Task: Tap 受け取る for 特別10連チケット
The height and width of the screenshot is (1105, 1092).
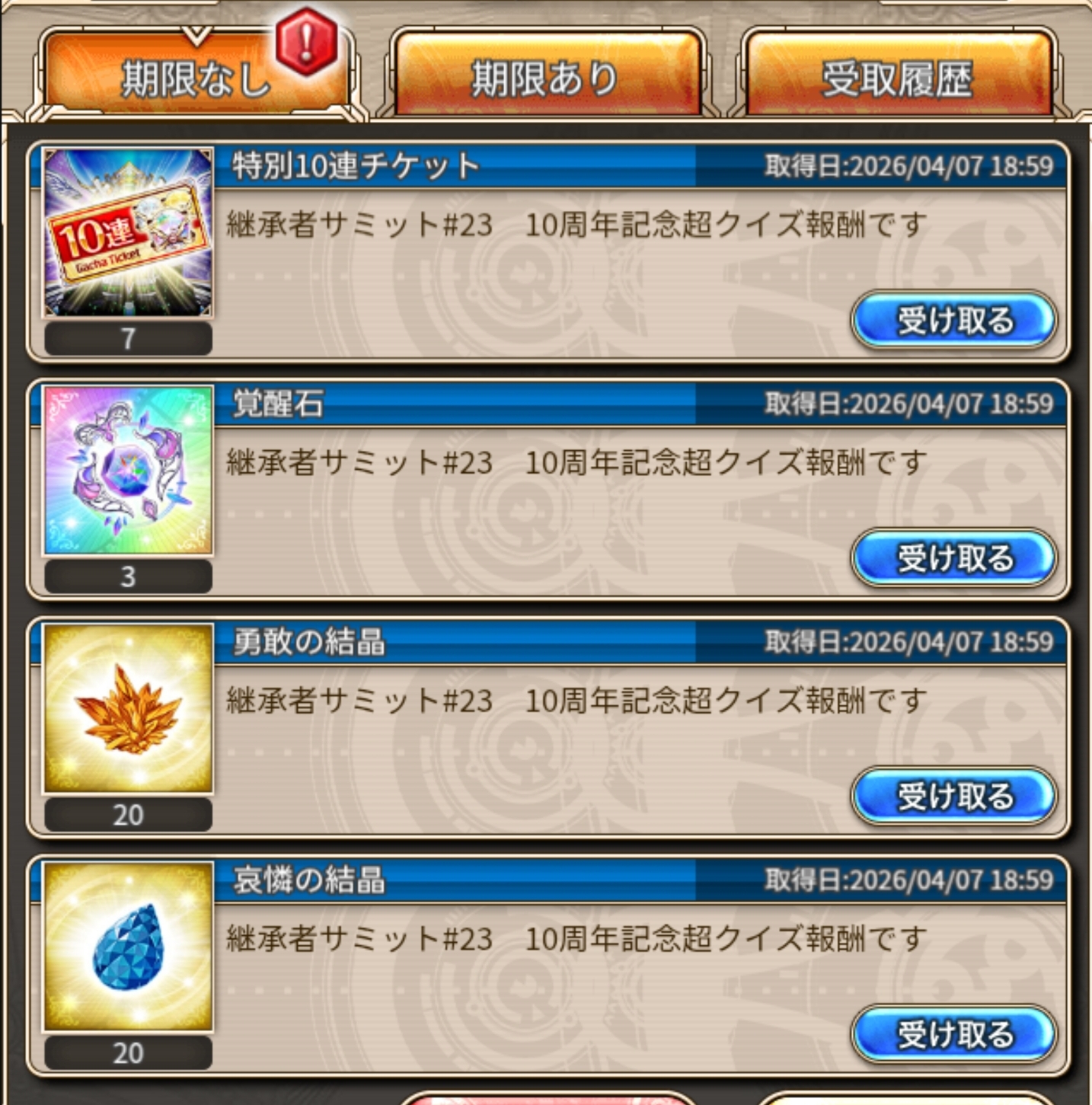Action: click(x=954, y=321)
